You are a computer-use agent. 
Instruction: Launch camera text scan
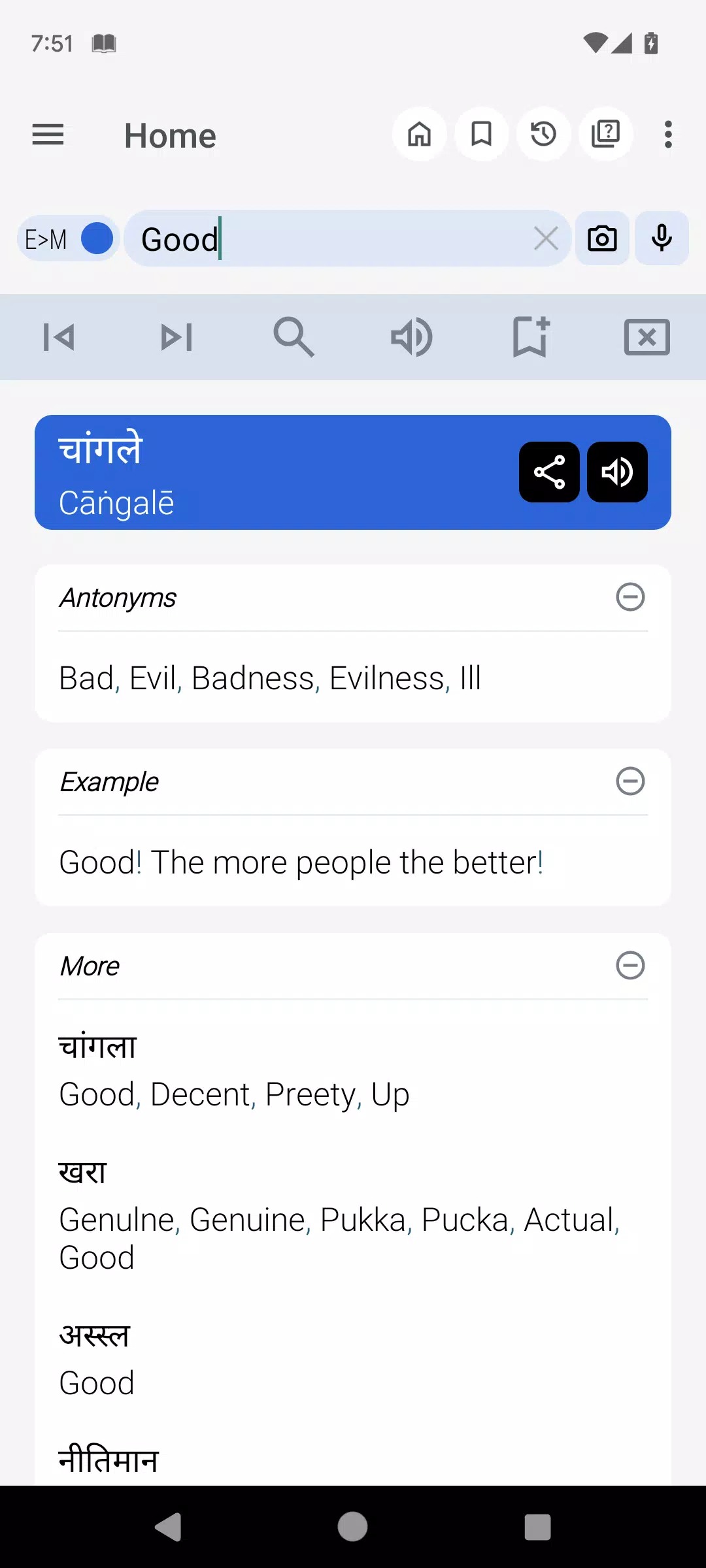point(602,239)
